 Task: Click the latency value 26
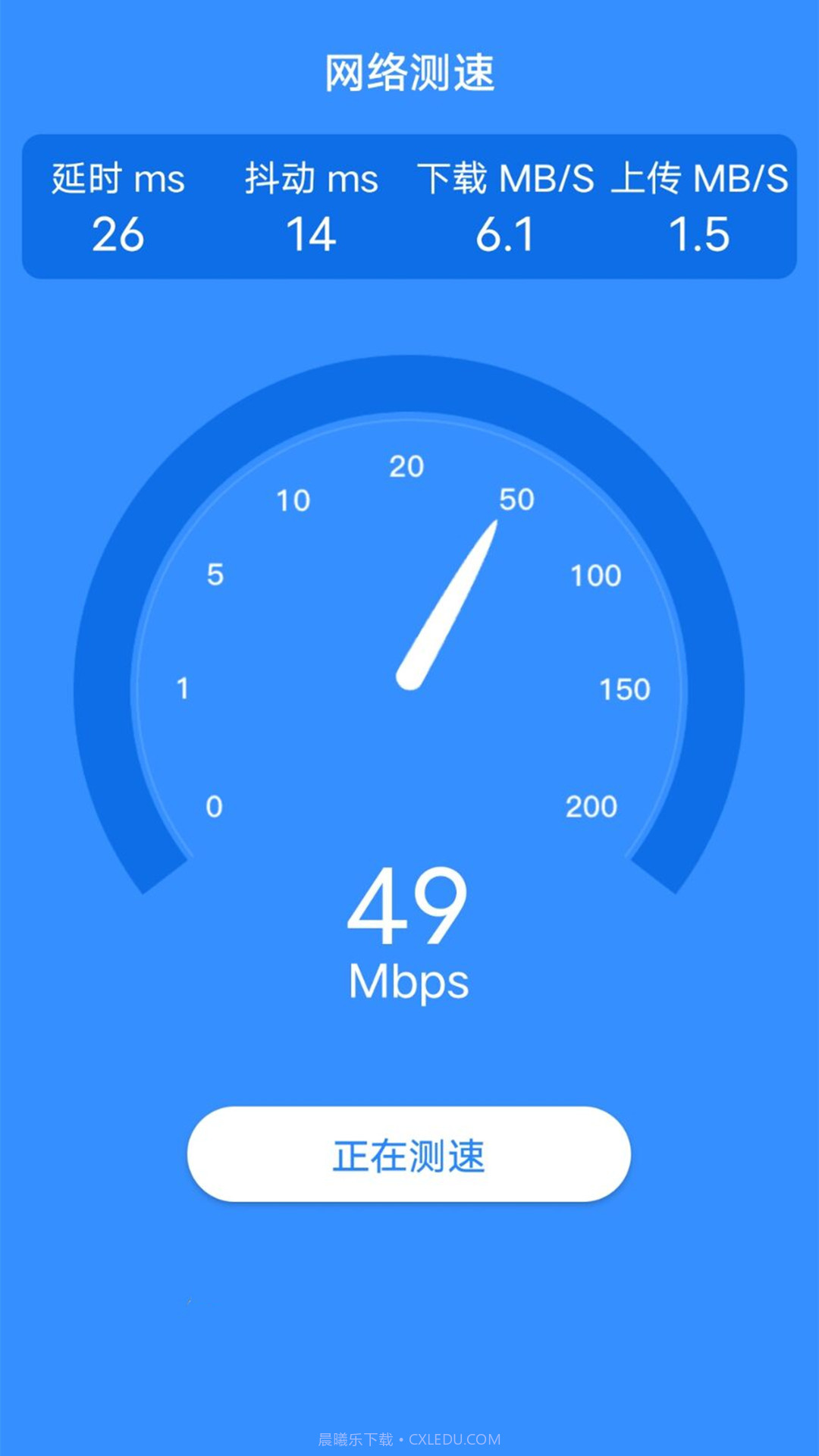pos(120,236)
